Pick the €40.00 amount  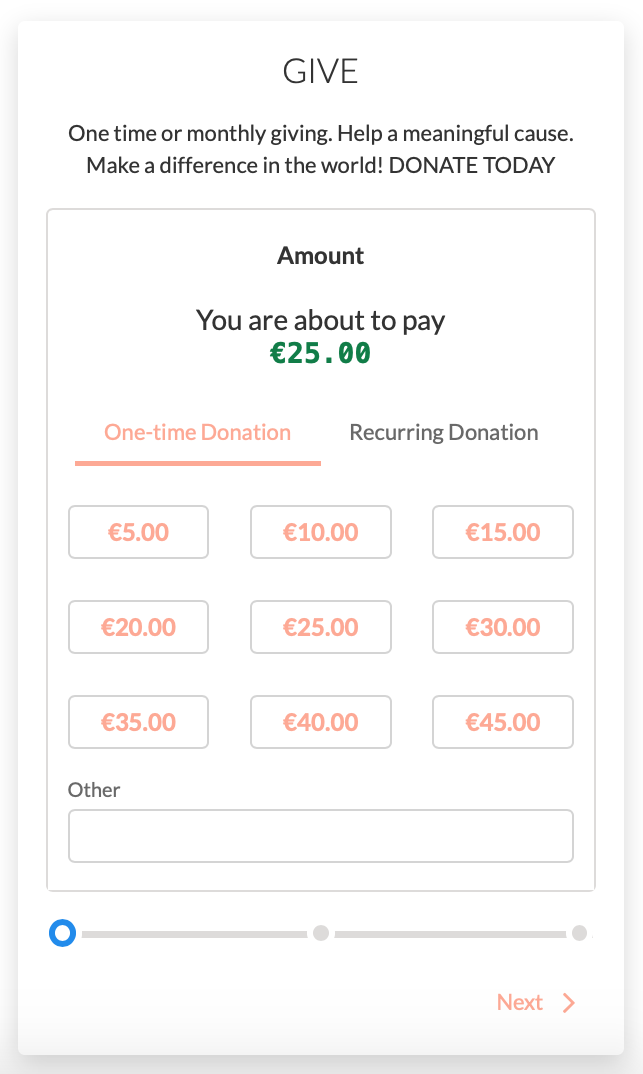(321, 722)
